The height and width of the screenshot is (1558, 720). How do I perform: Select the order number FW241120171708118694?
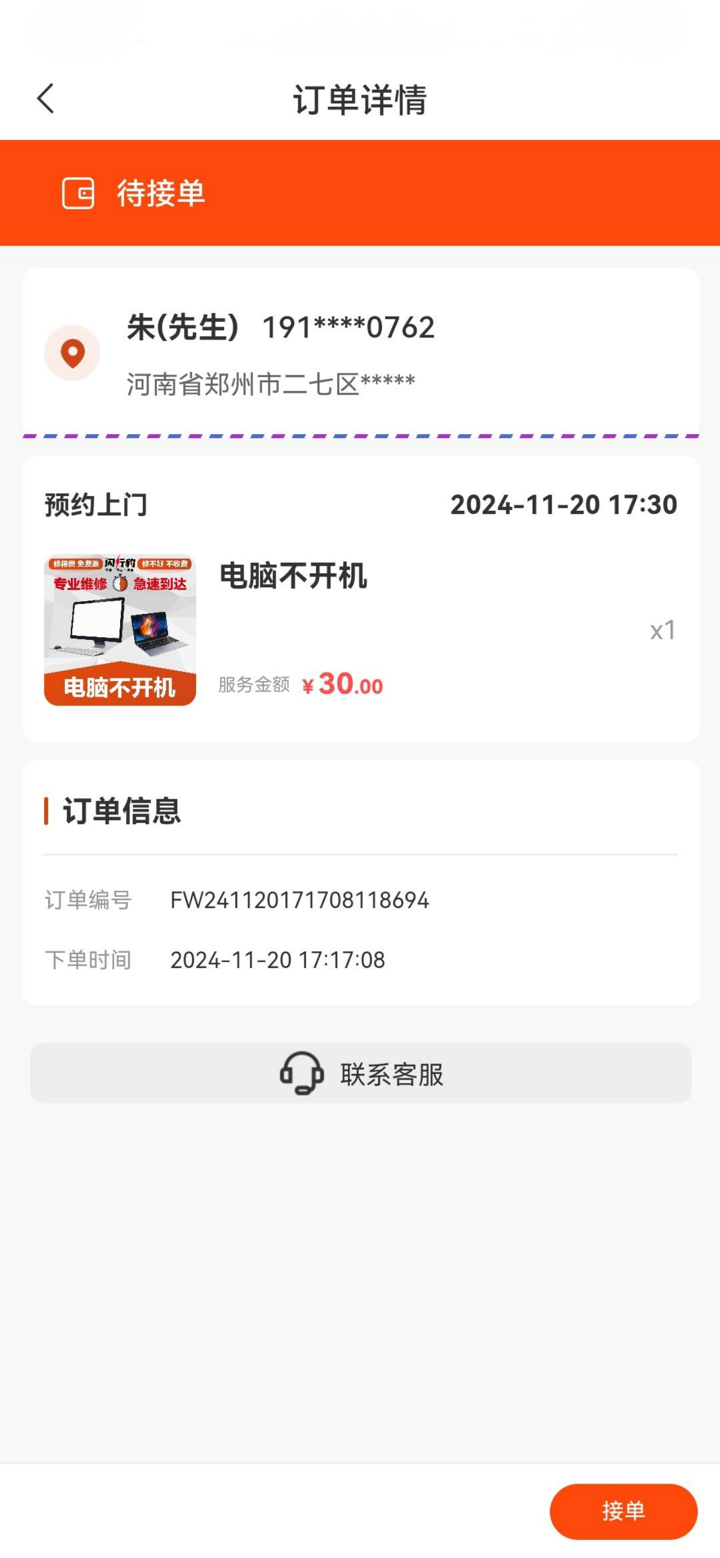click(x=299, y=899)
